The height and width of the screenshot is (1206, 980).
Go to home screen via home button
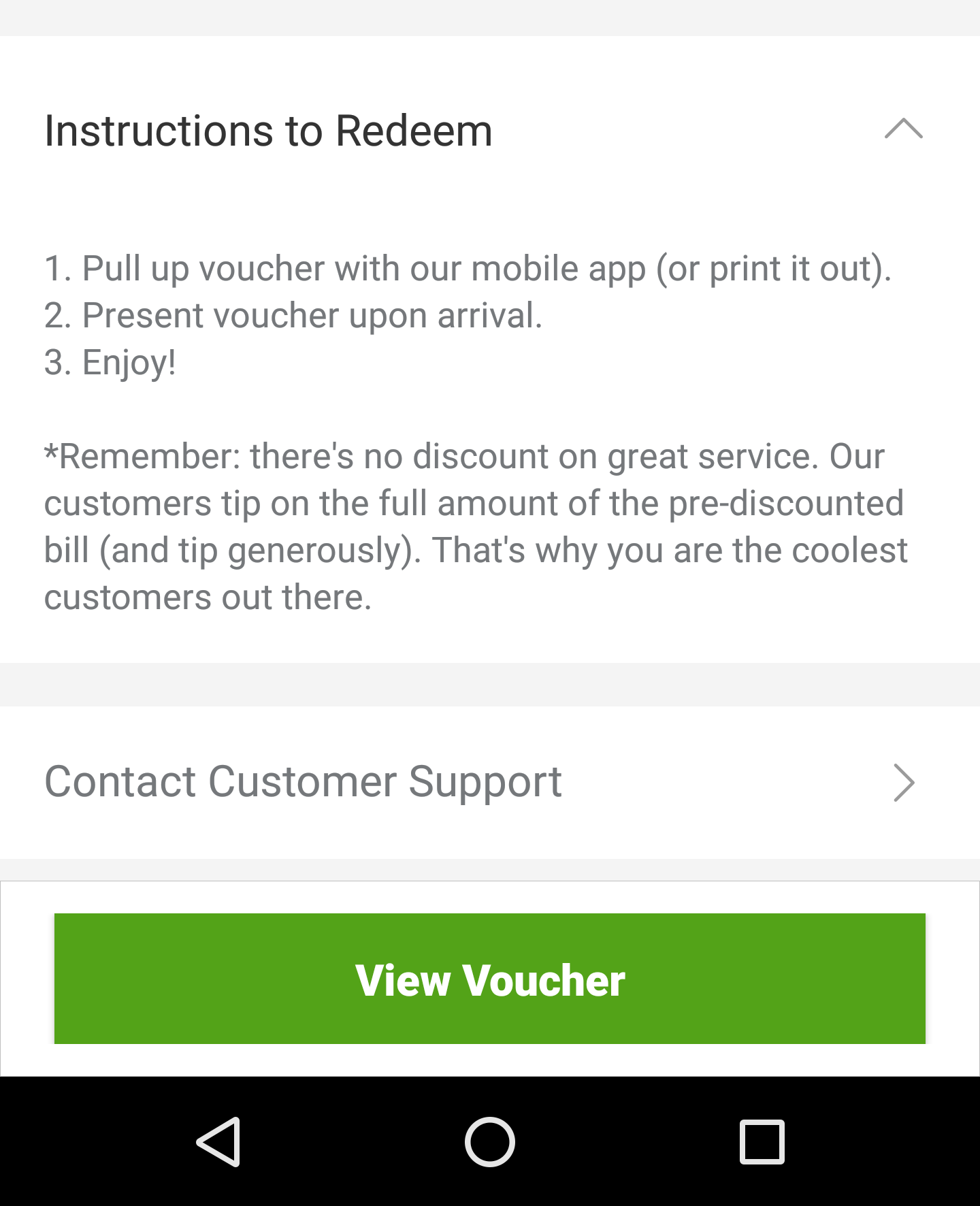click(x=490, y=1142)
